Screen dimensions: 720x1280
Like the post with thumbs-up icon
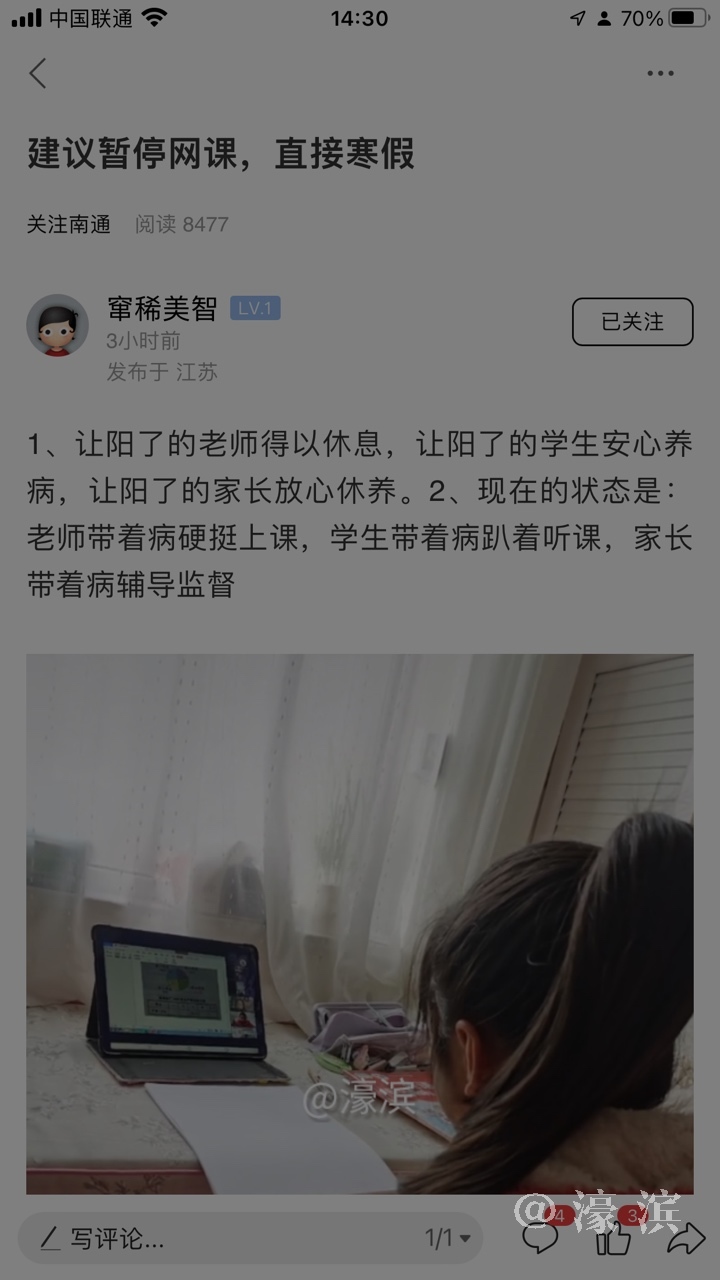613,1238
